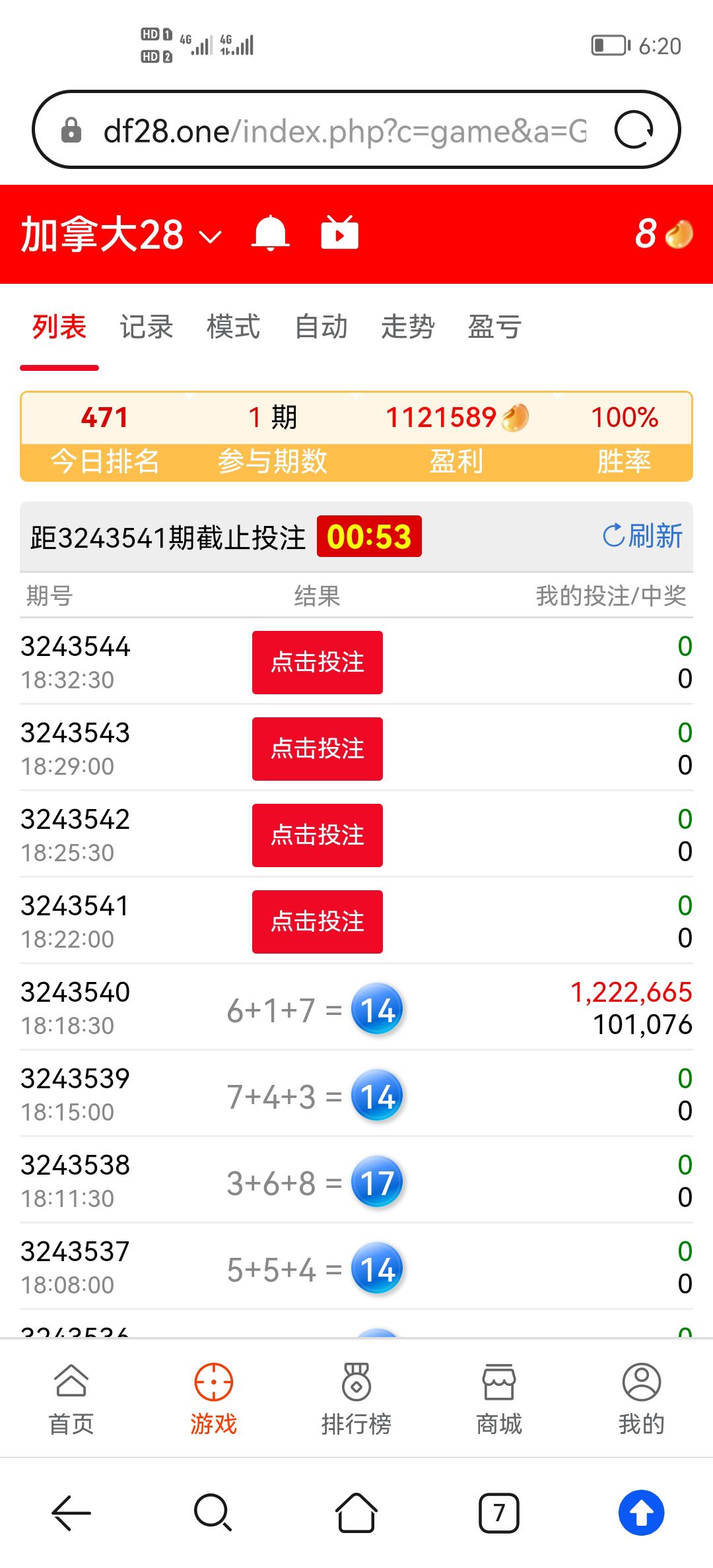Open the browser search icon

pyautogui.click(x=213, y=1511)
